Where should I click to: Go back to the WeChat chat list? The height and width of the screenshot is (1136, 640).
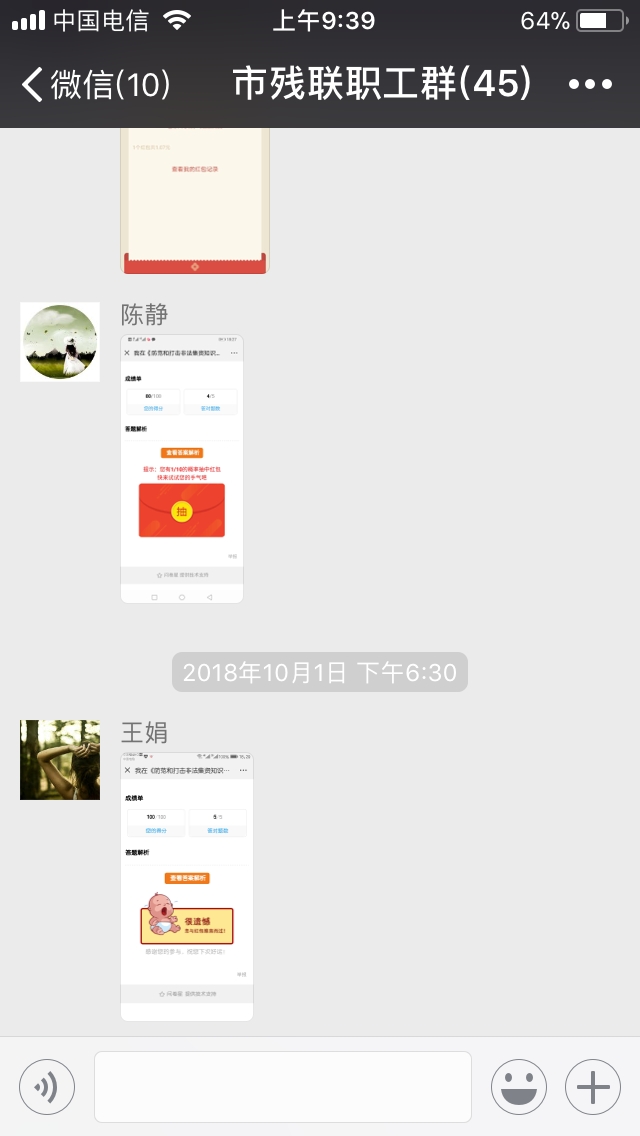95,85
